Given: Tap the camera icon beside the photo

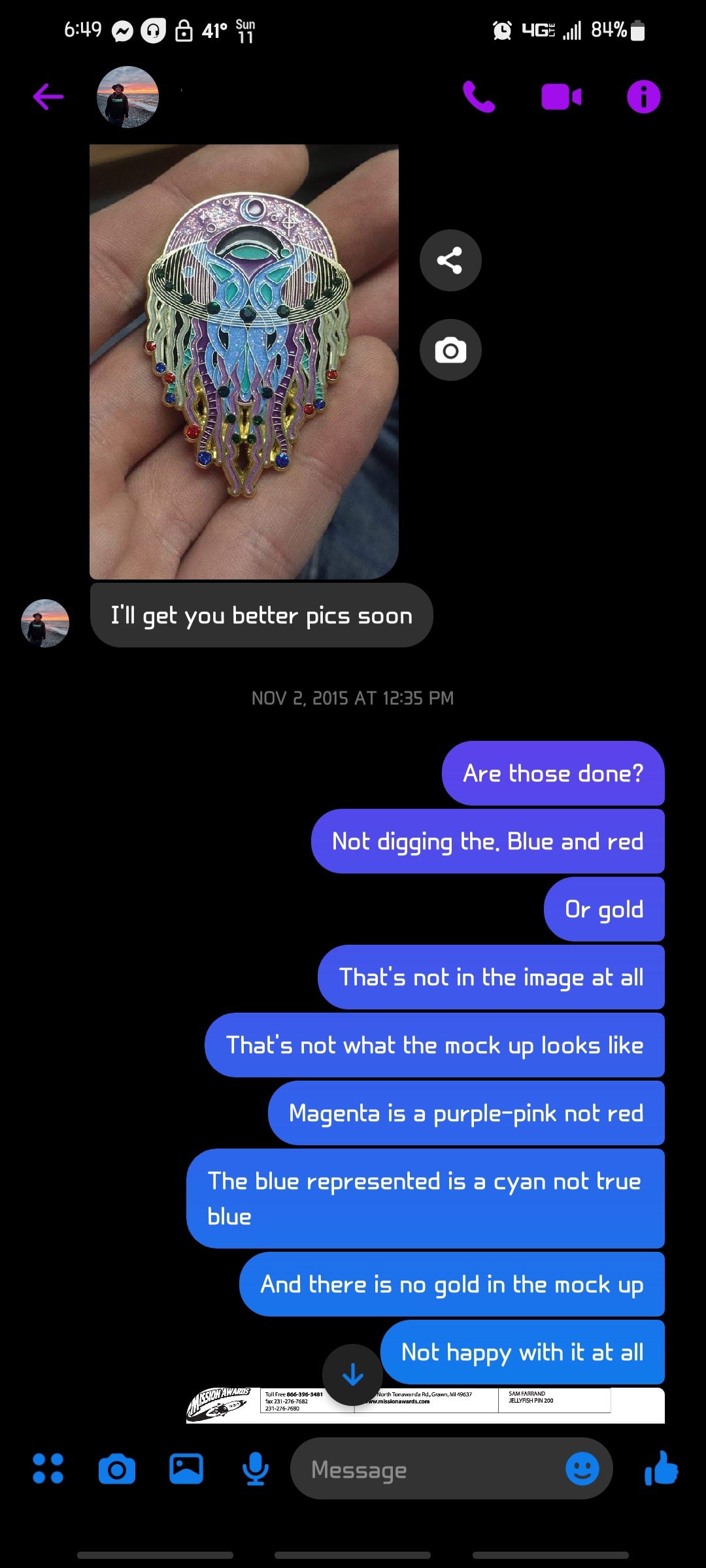Looking at the screenshot, I should [x=450, y=350].
